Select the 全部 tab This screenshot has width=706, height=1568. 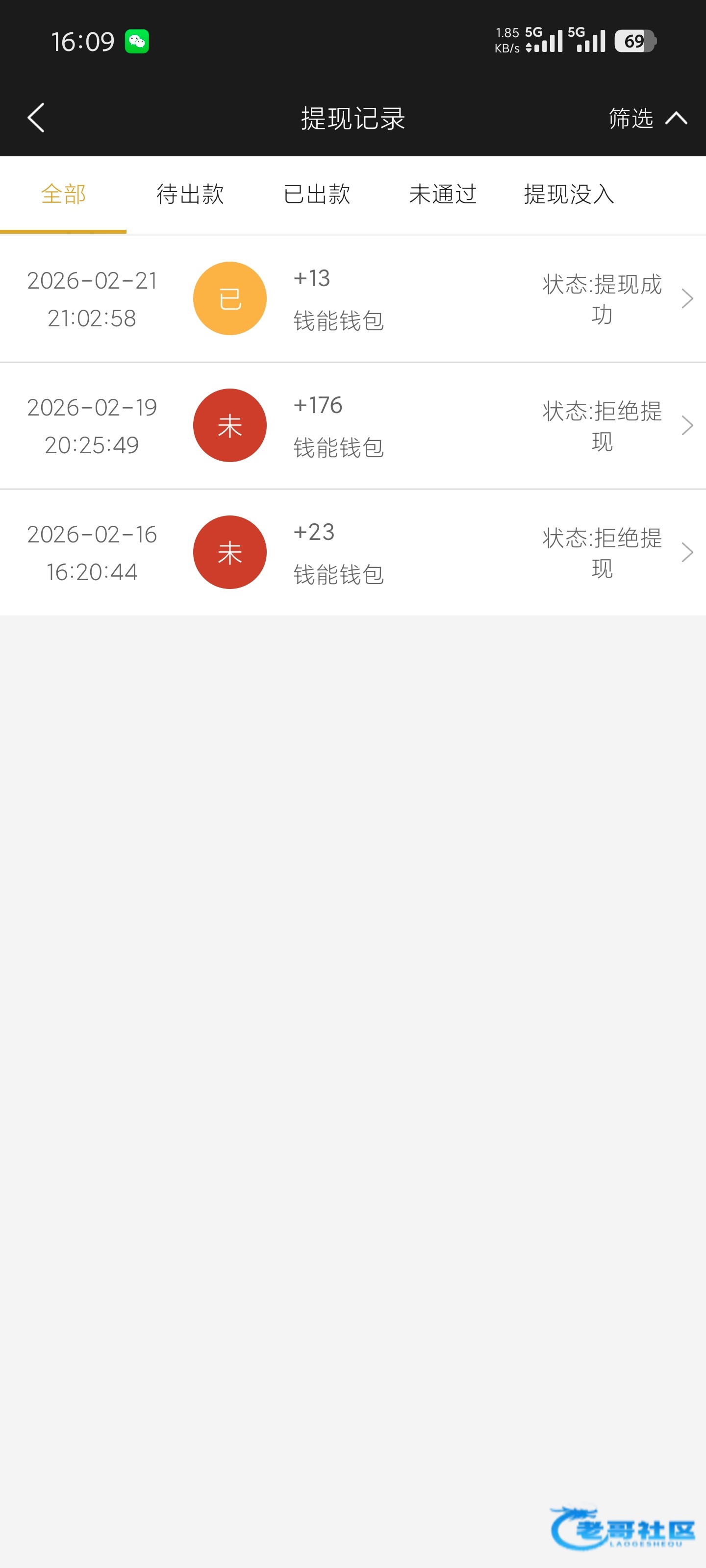(63, 195)
